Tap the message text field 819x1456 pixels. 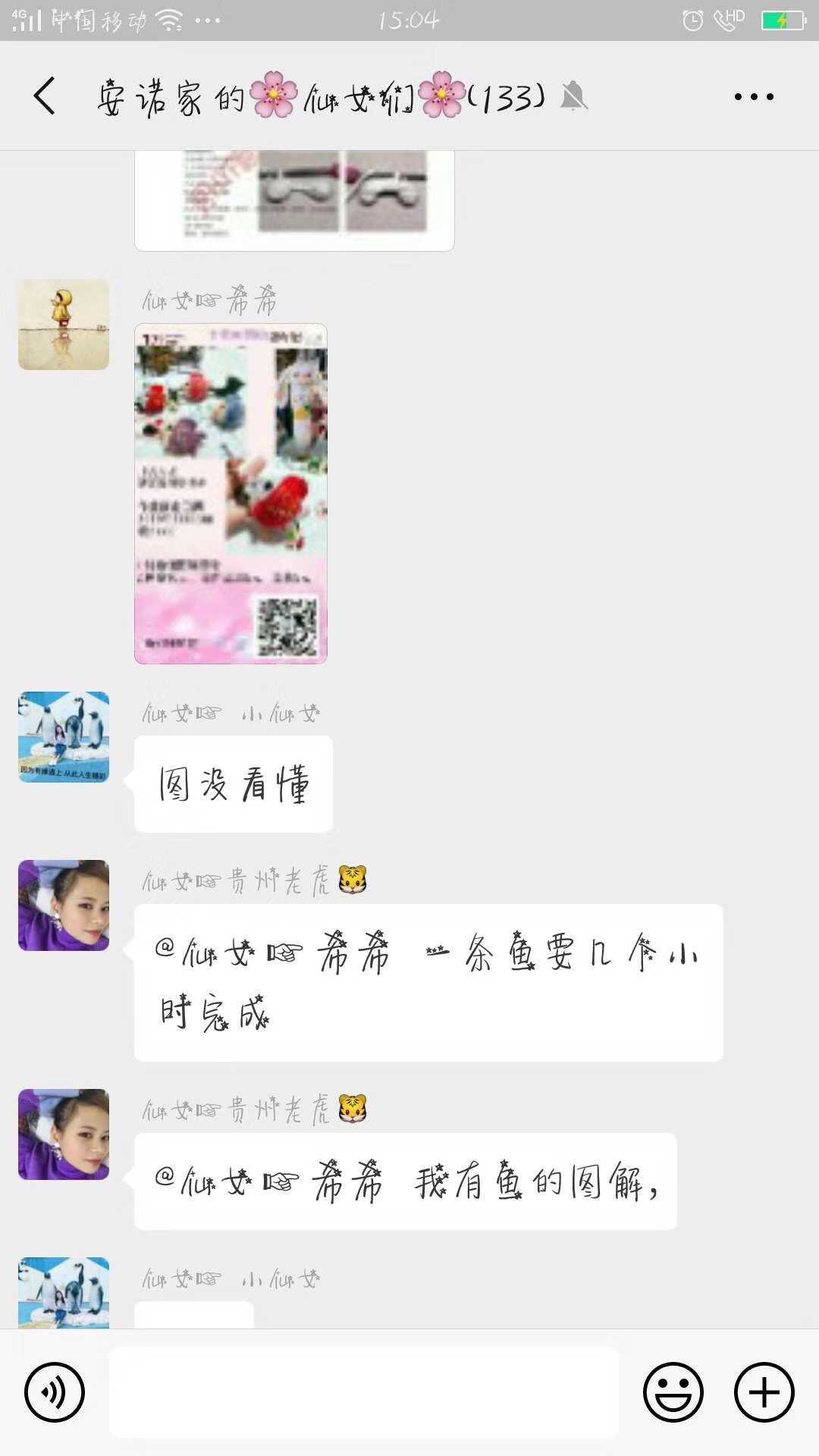[x=364, y=1392]
